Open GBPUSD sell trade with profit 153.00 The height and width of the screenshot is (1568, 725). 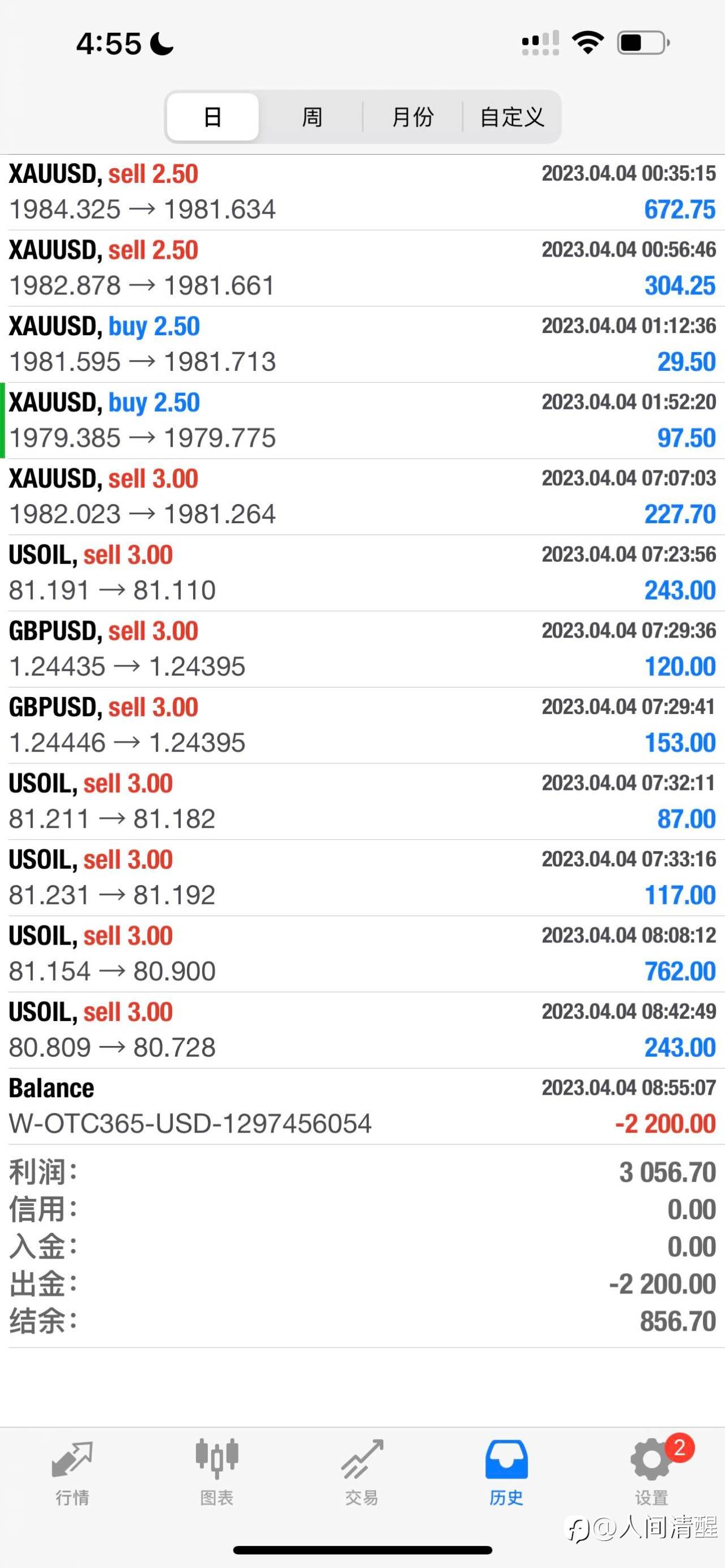tap(362, 725)
